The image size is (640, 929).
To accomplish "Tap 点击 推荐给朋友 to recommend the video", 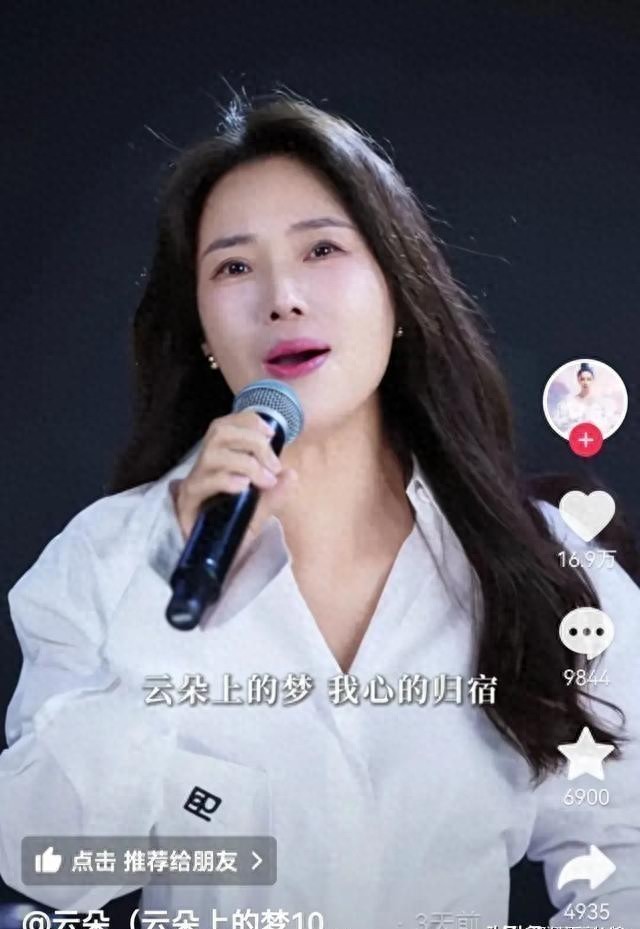I will coord(149,860).
